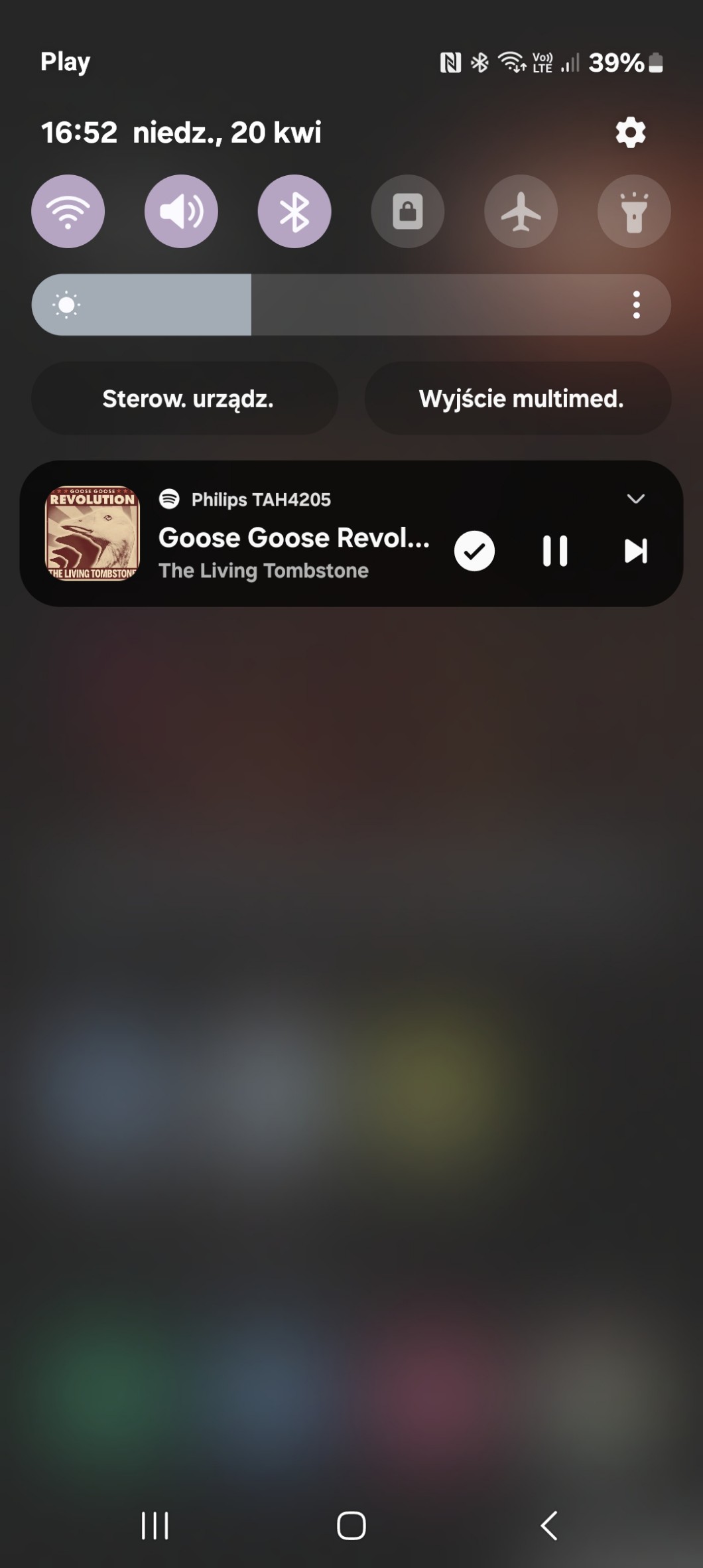Open the Goose Goose Revolution album art
This screenshot has width=703, height=1568.
click(x=92, y=533)
